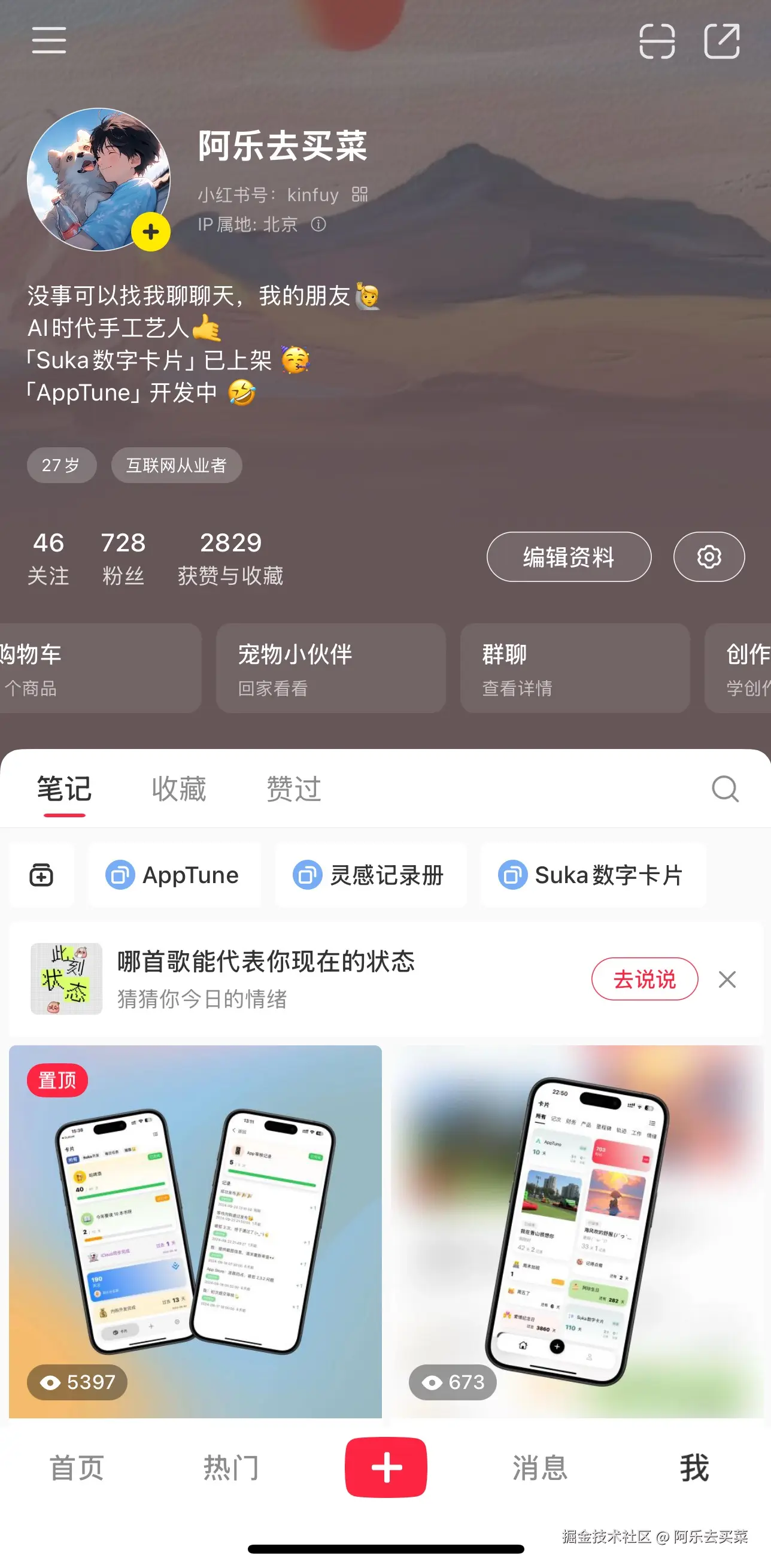Tap the yellow plus on avatar
771x1568 pixels.
pyautogui.click(x=150, y=232)
